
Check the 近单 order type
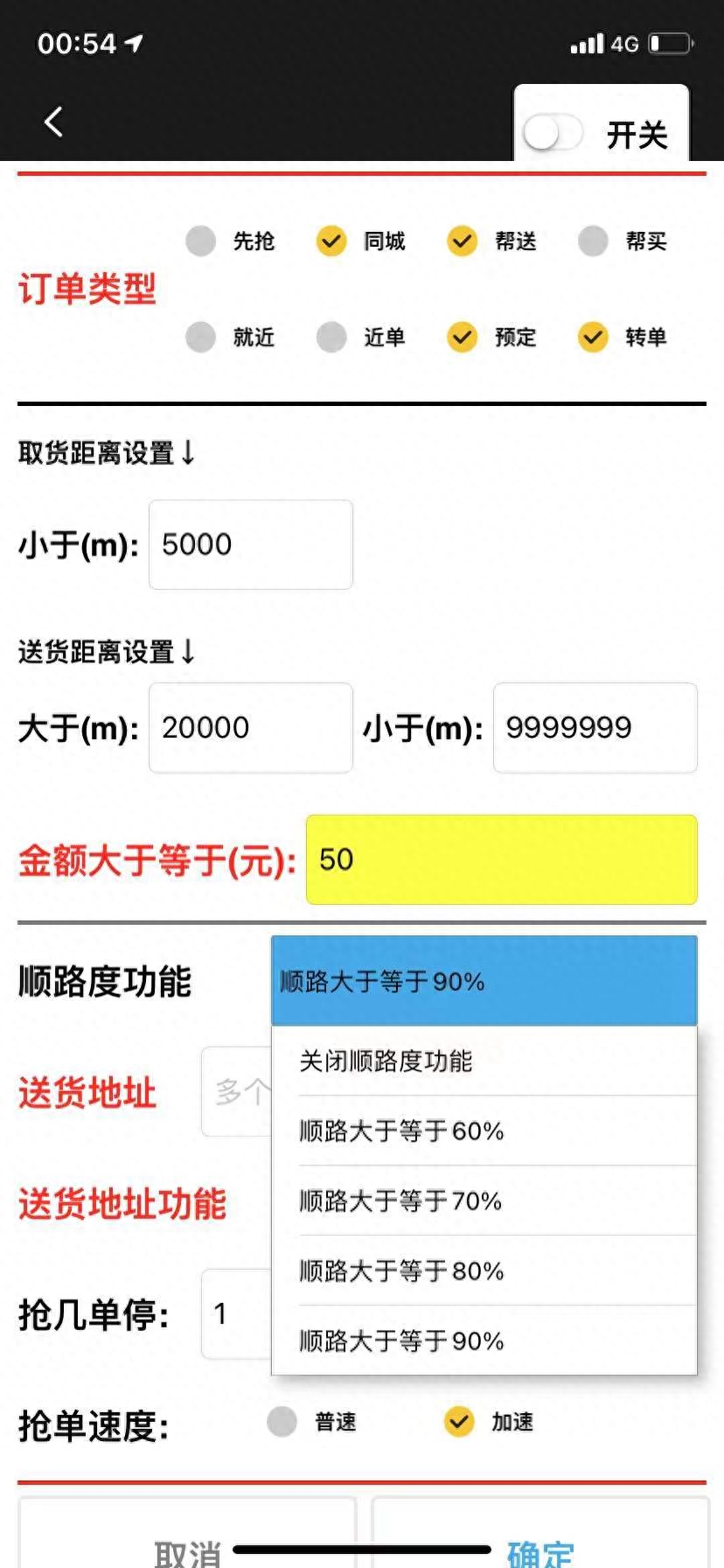click(331, 337)
